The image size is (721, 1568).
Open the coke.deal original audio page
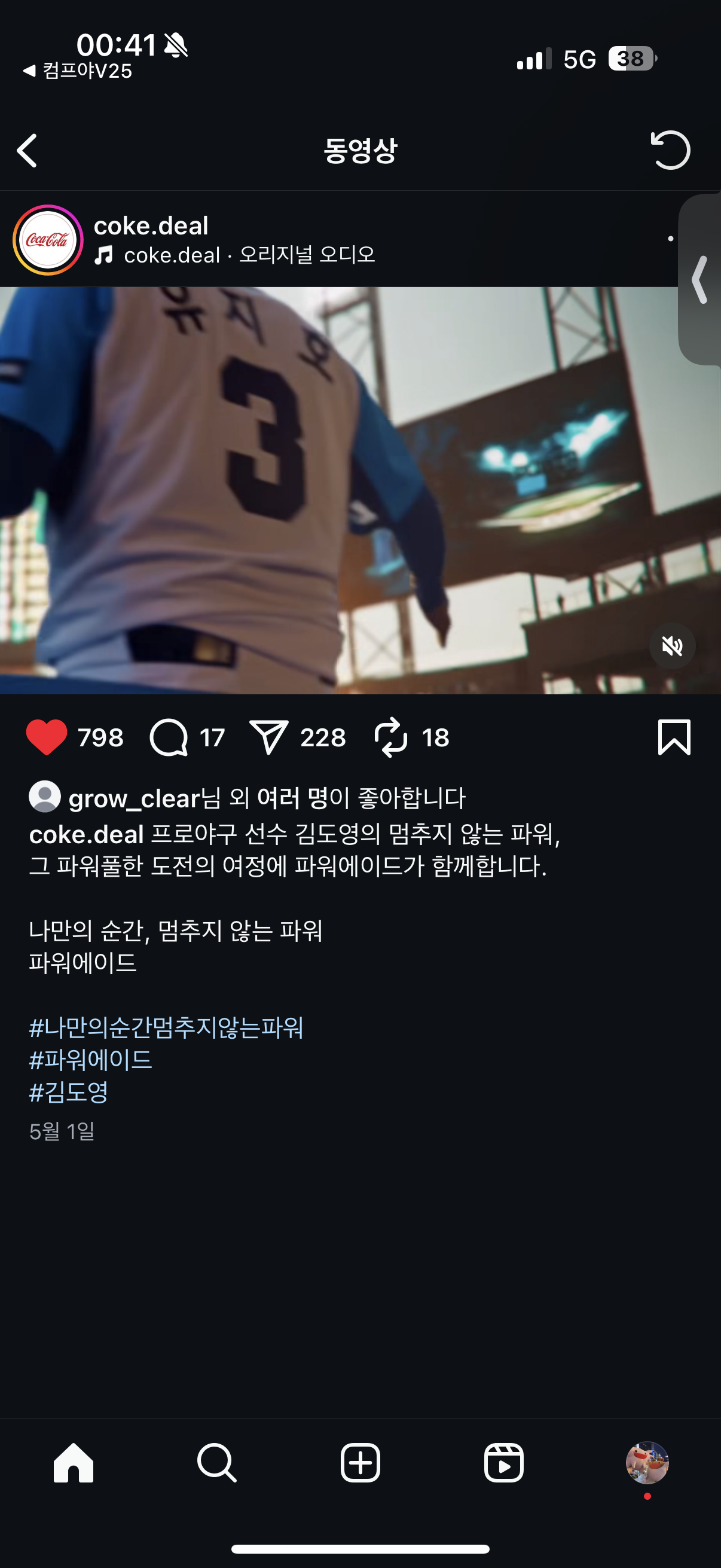[x=248, y=255]
